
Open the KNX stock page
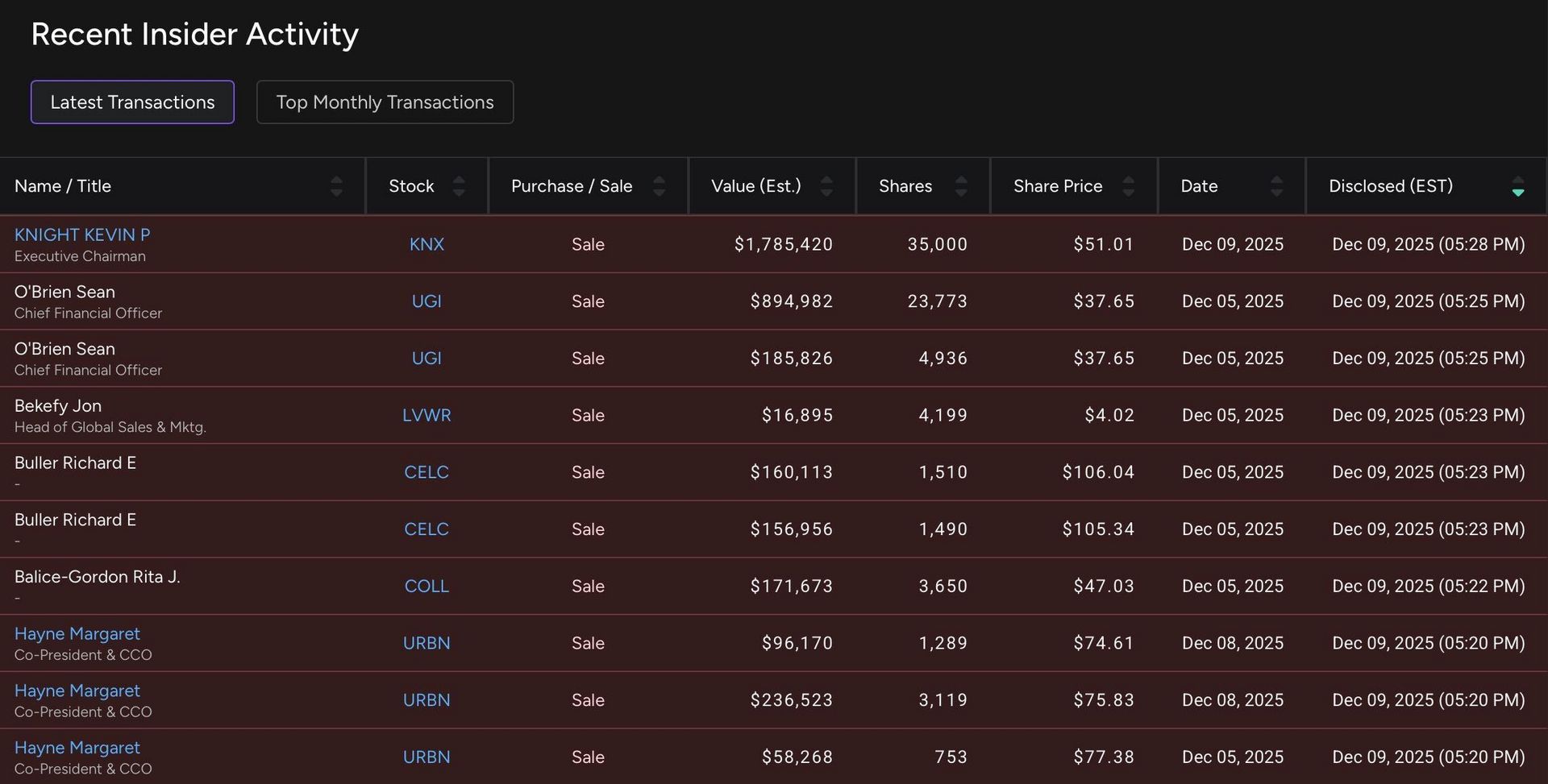pyautogui.click(x=427, y=244)
